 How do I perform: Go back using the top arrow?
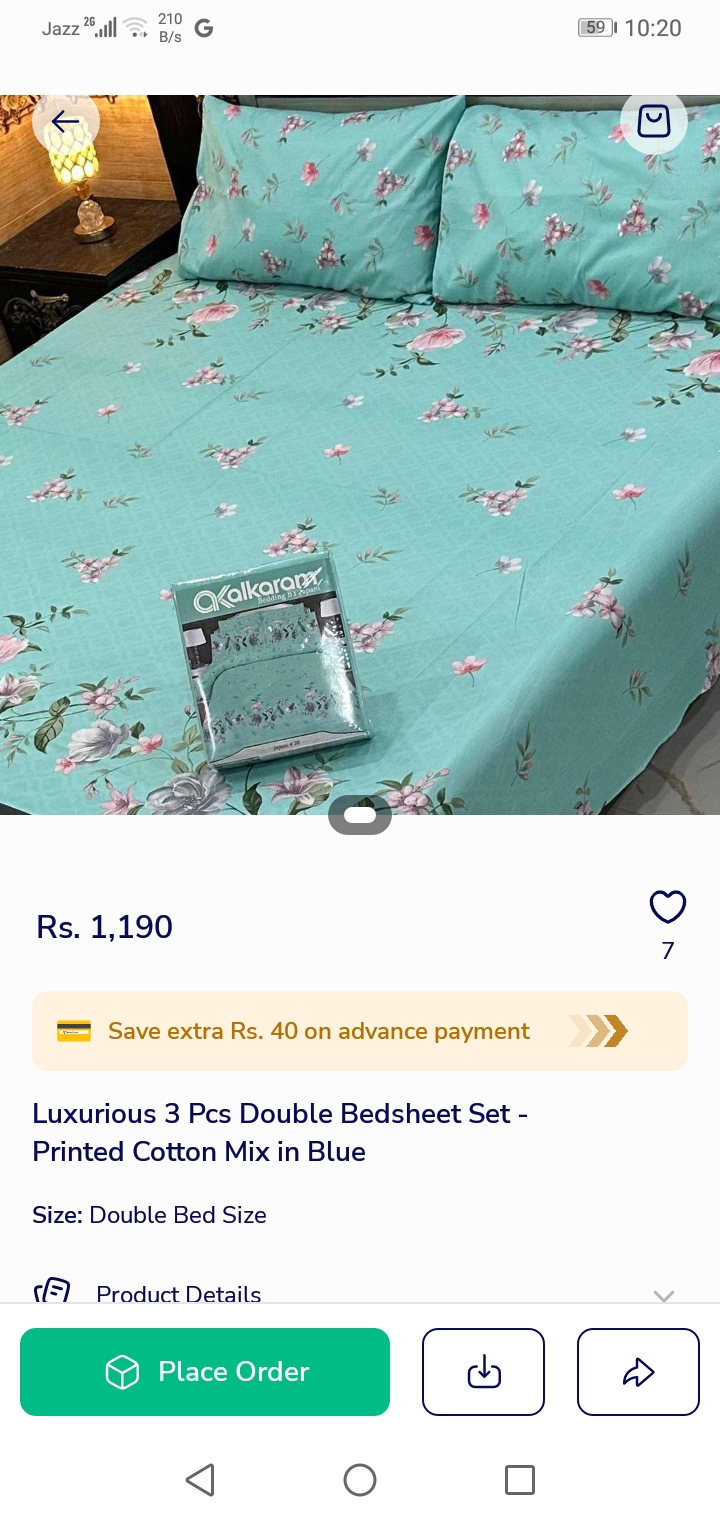(x=65, y=122)
